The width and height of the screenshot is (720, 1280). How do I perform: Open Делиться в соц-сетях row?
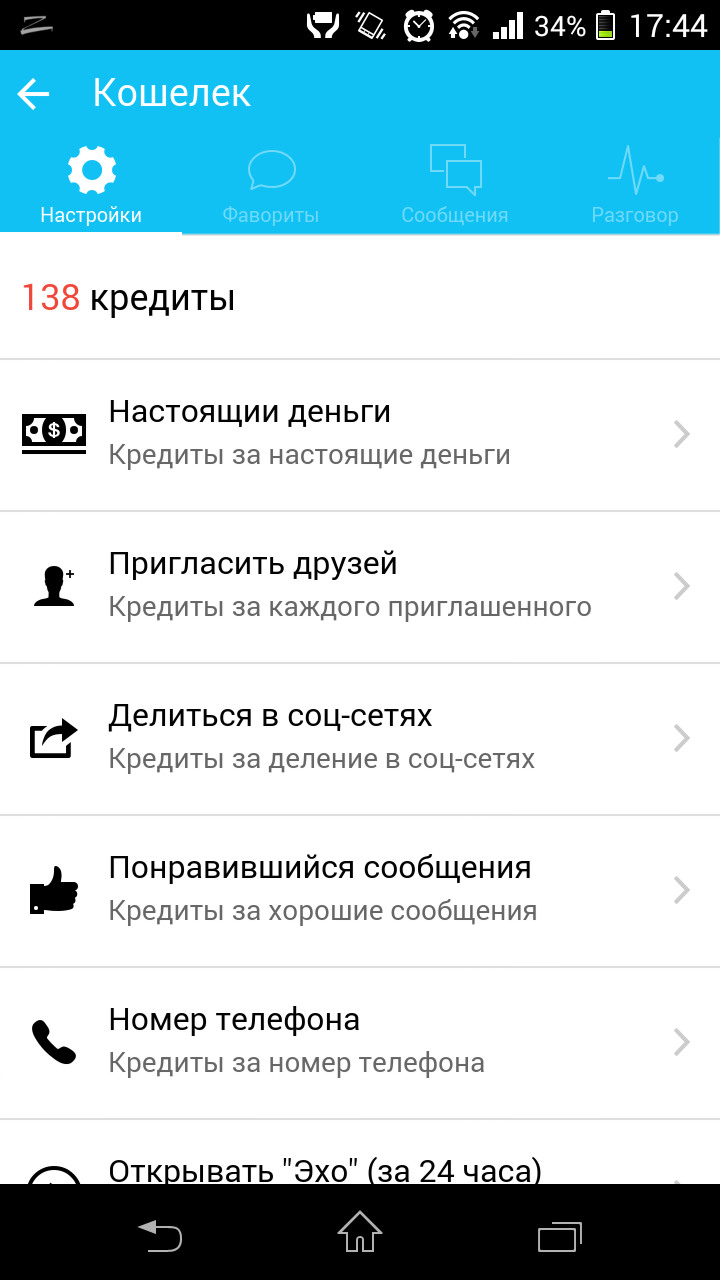click(x=360, y=739)
